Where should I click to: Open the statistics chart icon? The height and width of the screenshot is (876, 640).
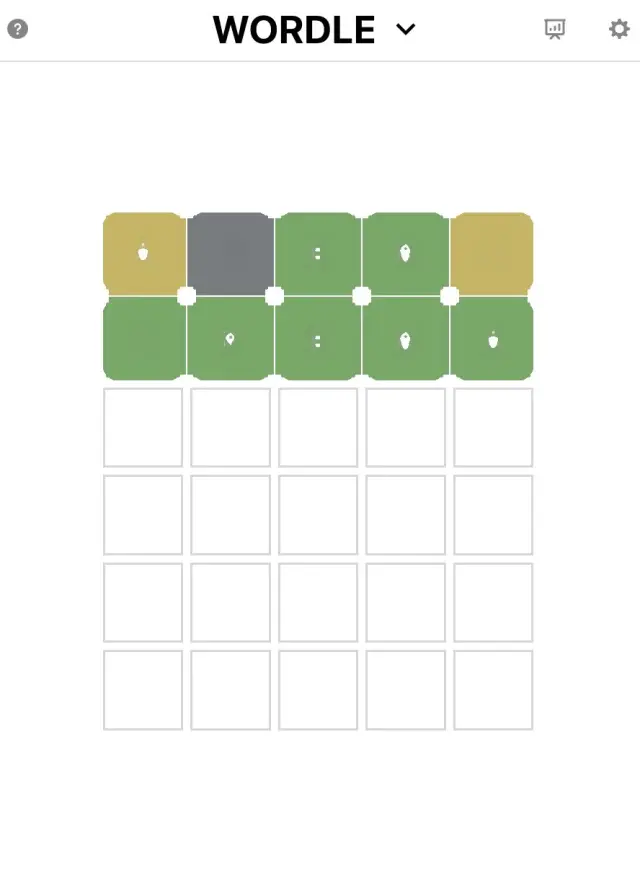pyautogui.click(x=555, y=29)
